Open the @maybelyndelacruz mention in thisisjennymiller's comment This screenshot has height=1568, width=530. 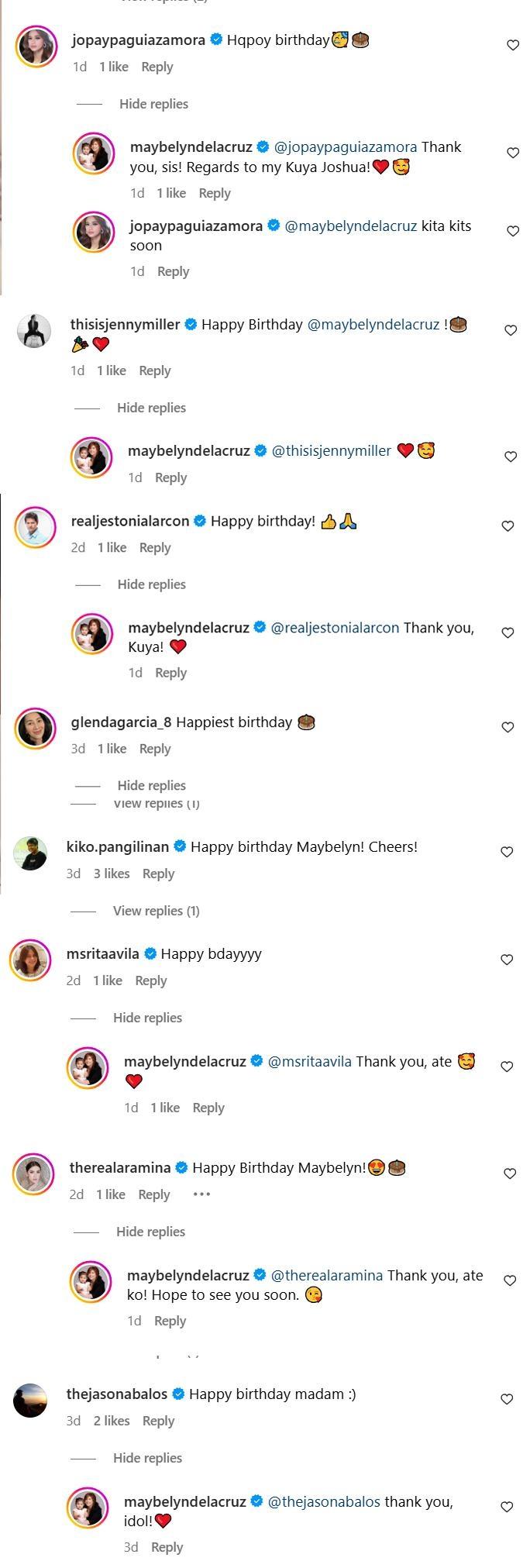(373, 325)
